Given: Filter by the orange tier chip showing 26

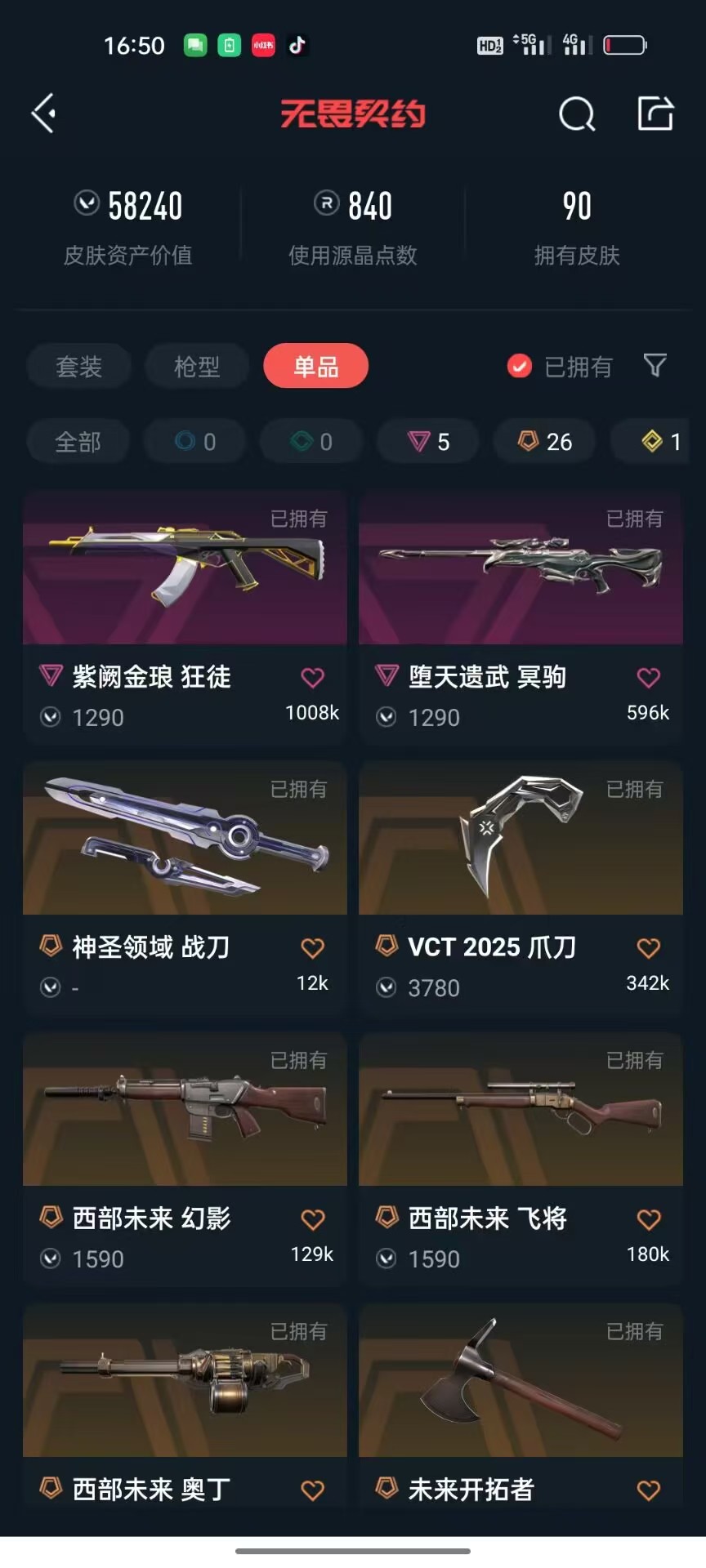Looking at the screenshot, I should pos(545,442).
